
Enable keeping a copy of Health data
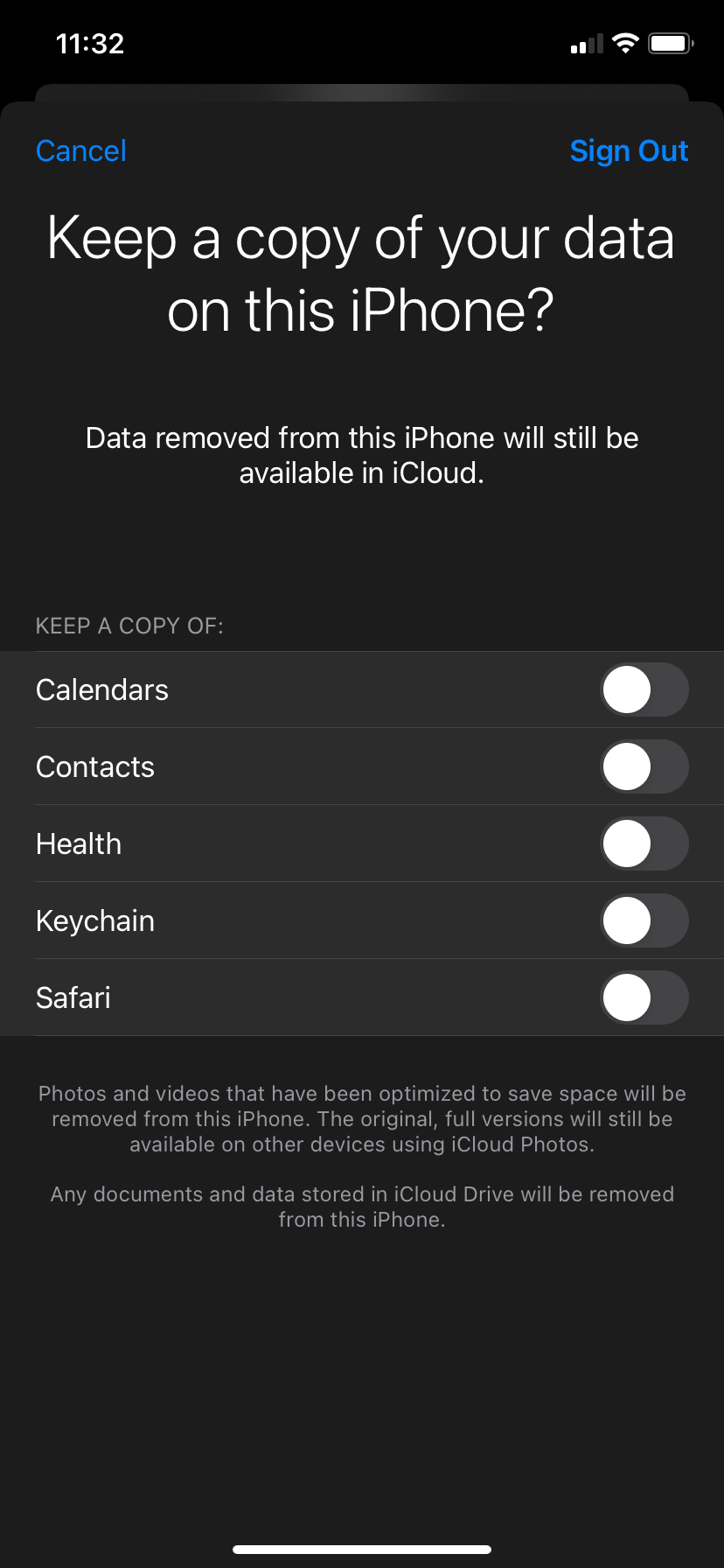(644, 843)
